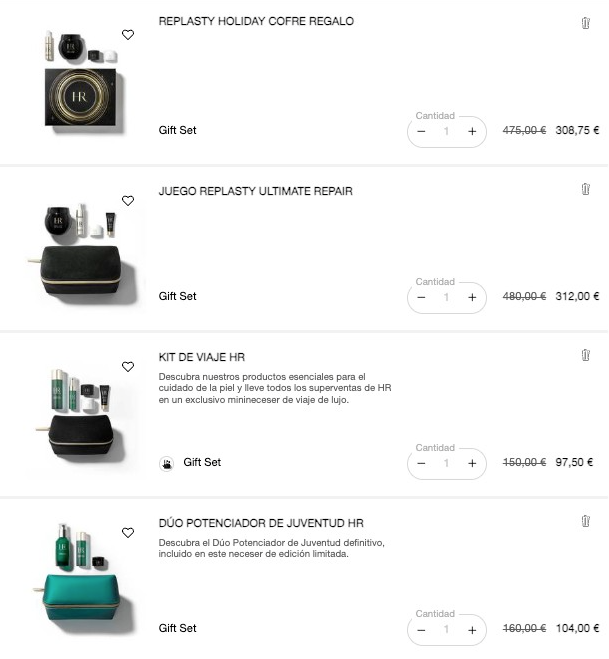
Task: Decrease quantity of Replasty Holiday Cofre Regalo
Action: 421,131
